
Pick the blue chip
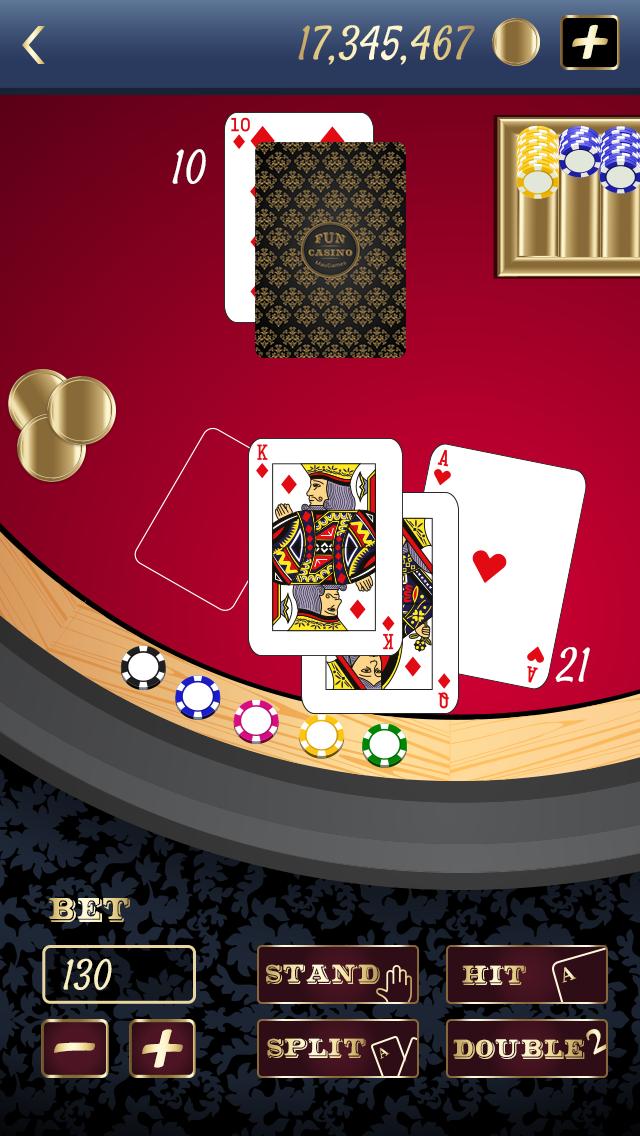click(x=198, y=697)
